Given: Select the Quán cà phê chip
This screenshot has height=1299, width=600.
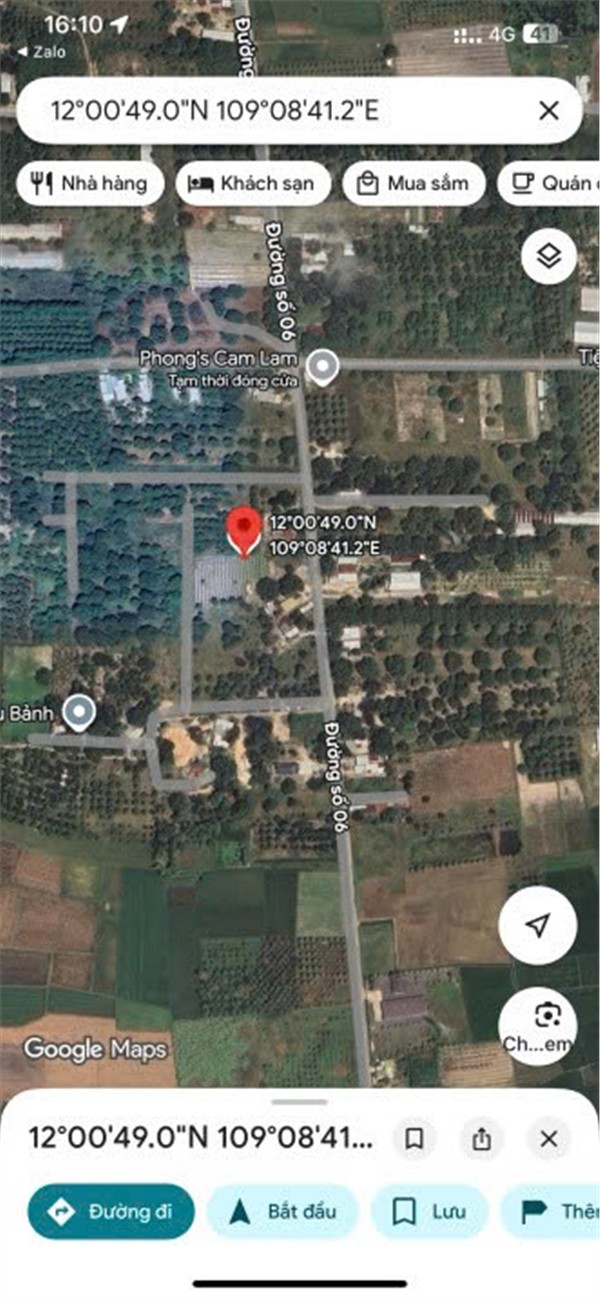Looking at the screenshot, I should tap(550, 183).
